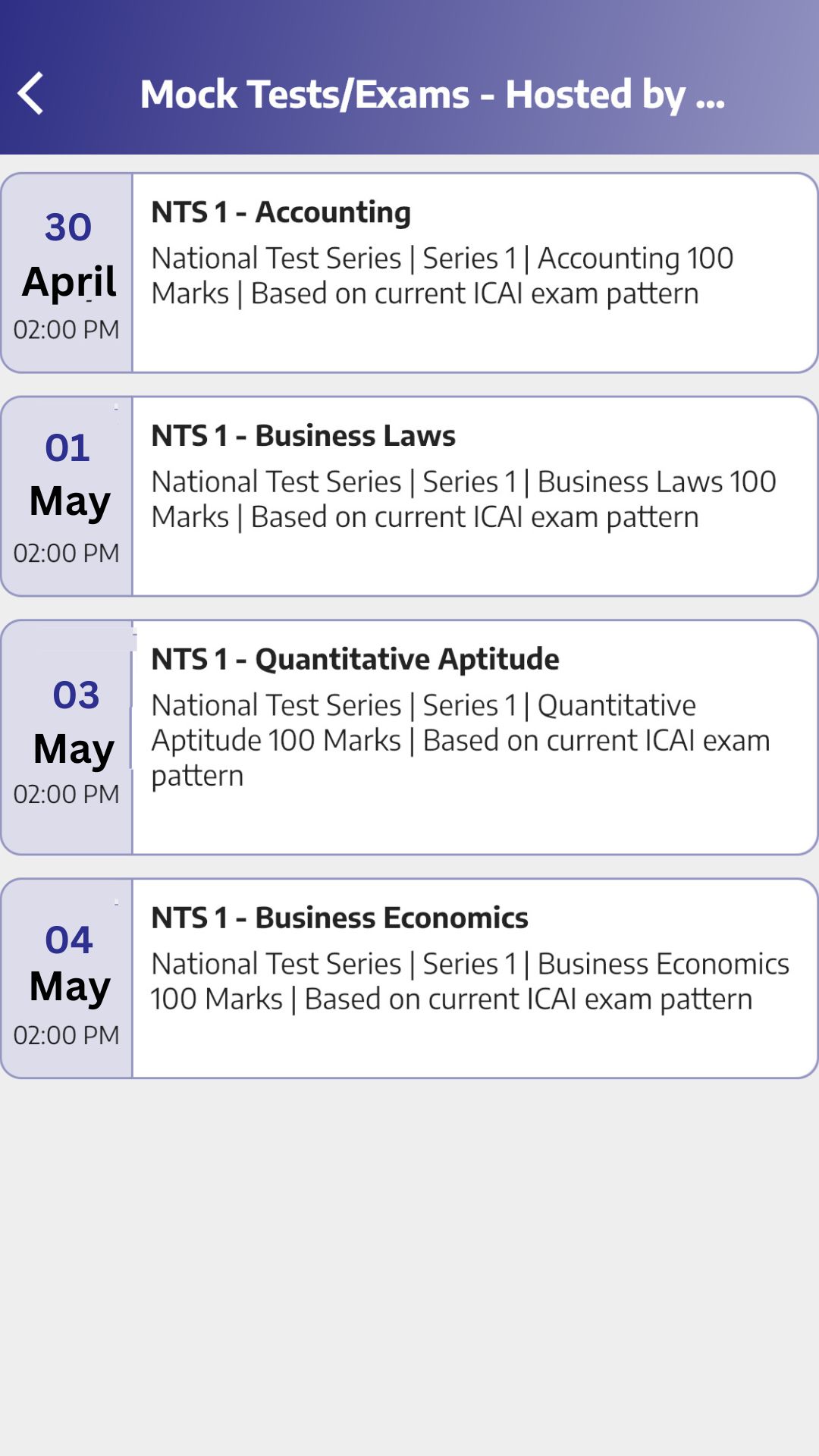
Task: Click the NTS 1 - Quantitative Aptitude title text
Action: (355, 659)
